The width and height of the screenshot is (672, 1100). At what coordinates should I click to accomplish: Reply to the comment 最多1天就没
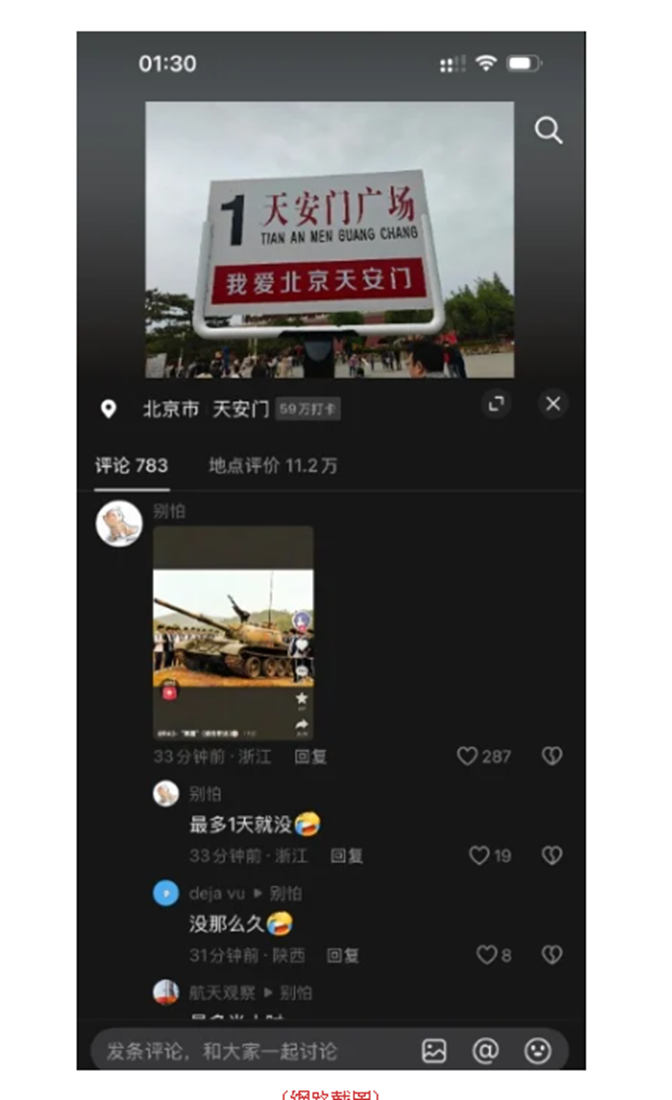[x=347, y=857]
